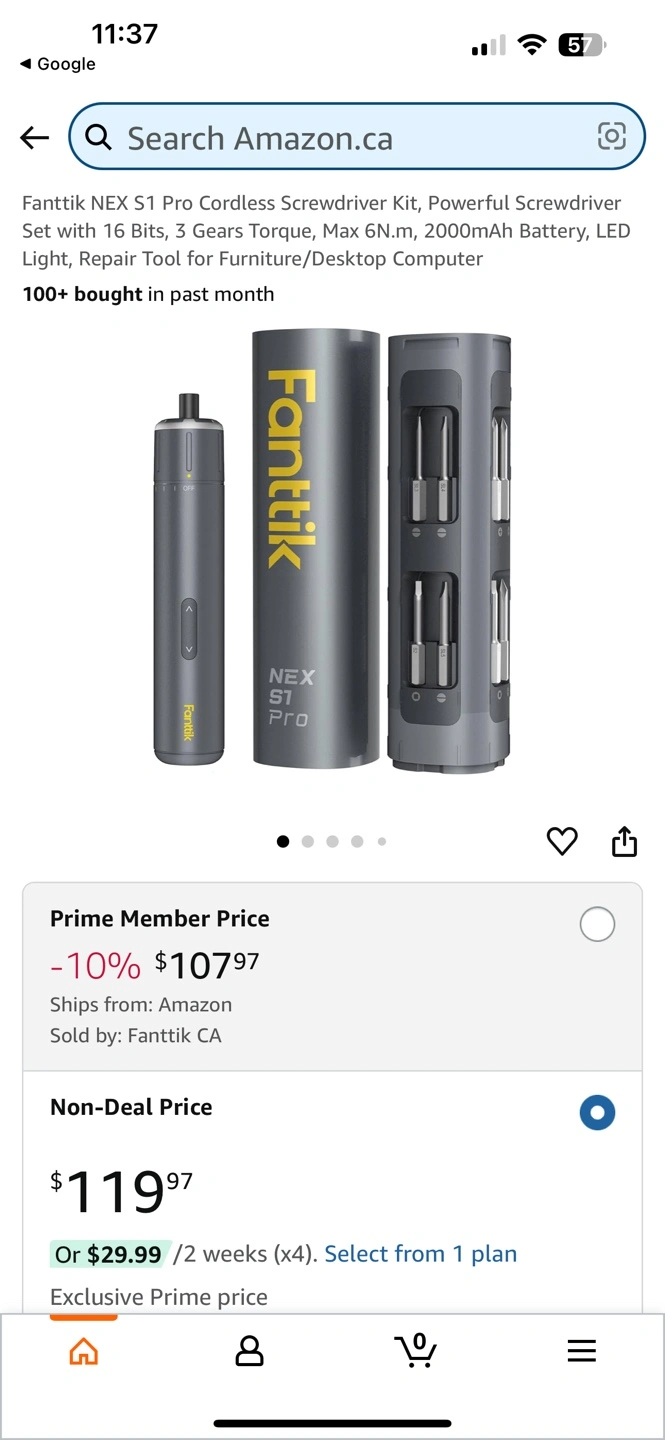Select the Prime Member Price option

597,924
